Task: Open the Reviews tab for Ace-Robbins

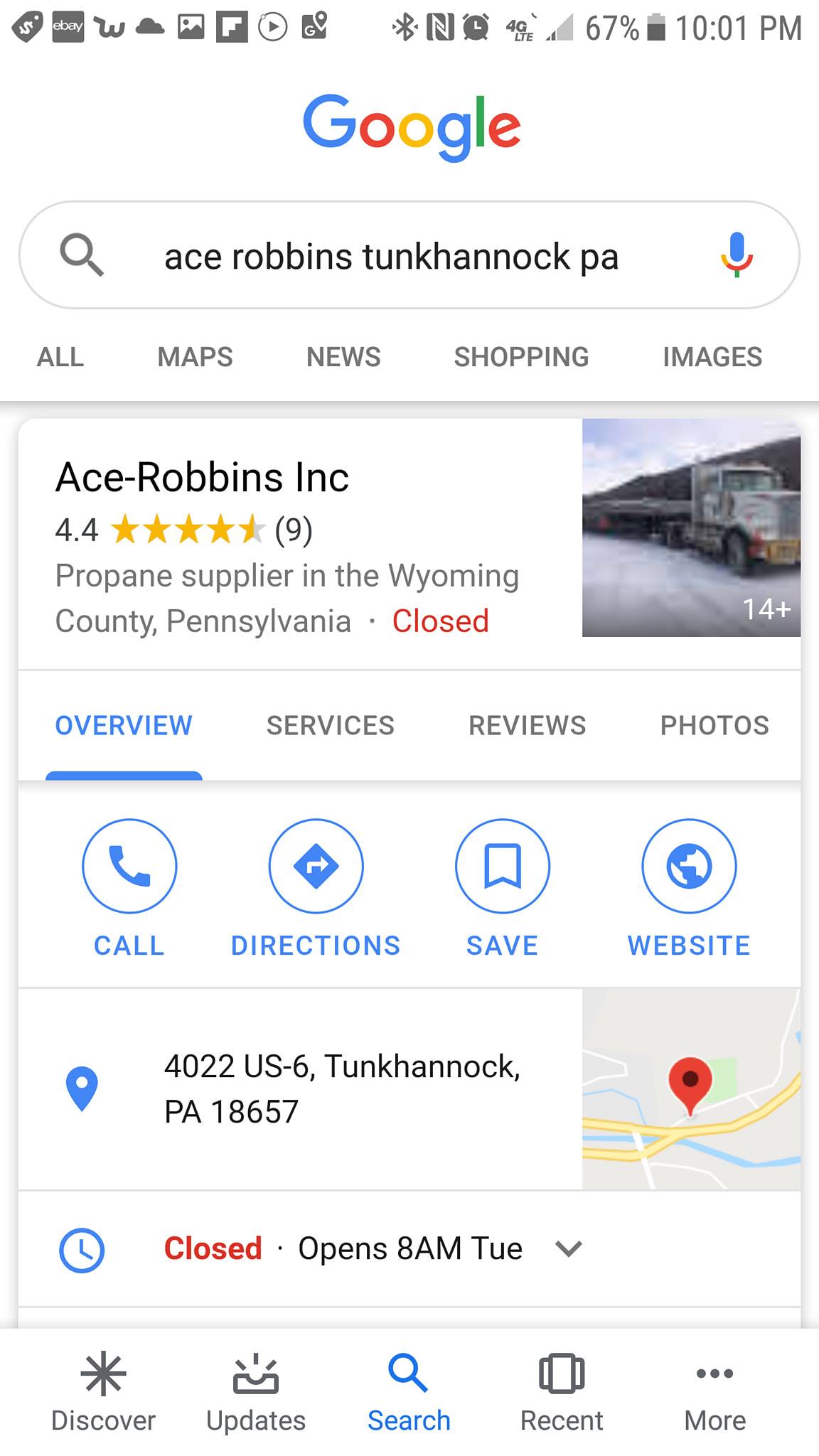Action: point(527,725)
